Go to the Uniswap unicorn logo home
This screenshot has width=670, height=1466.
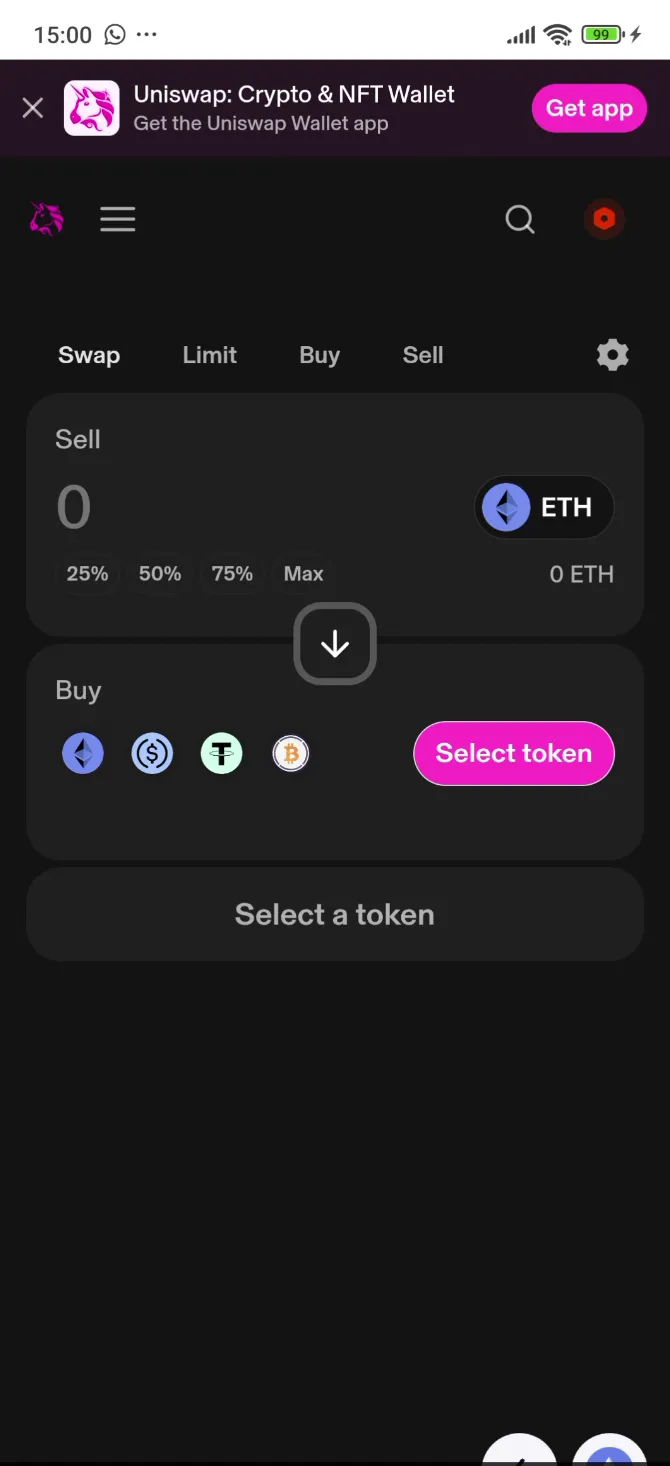(46, 219)
